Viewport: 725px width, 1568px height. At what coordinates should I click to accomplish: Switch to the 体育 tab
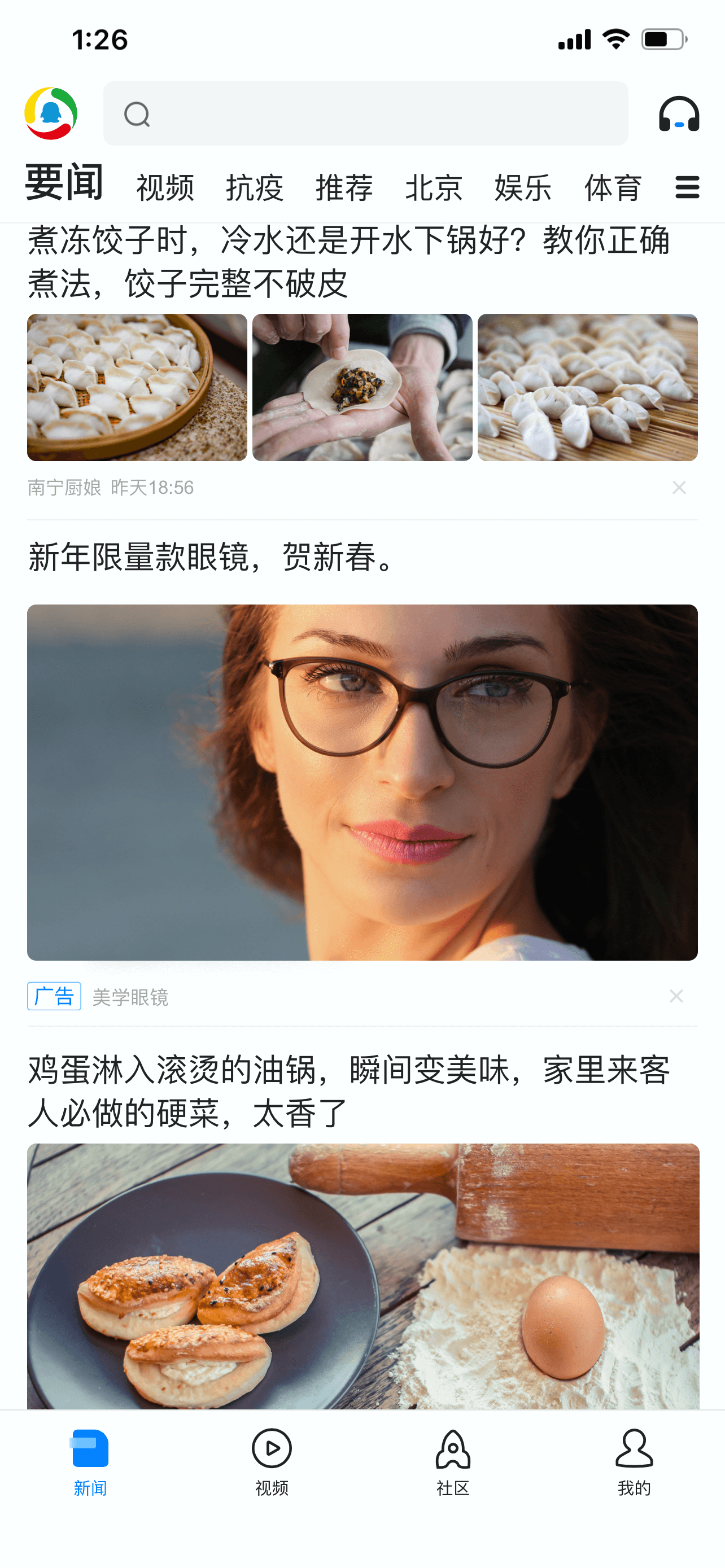[613, 187]
